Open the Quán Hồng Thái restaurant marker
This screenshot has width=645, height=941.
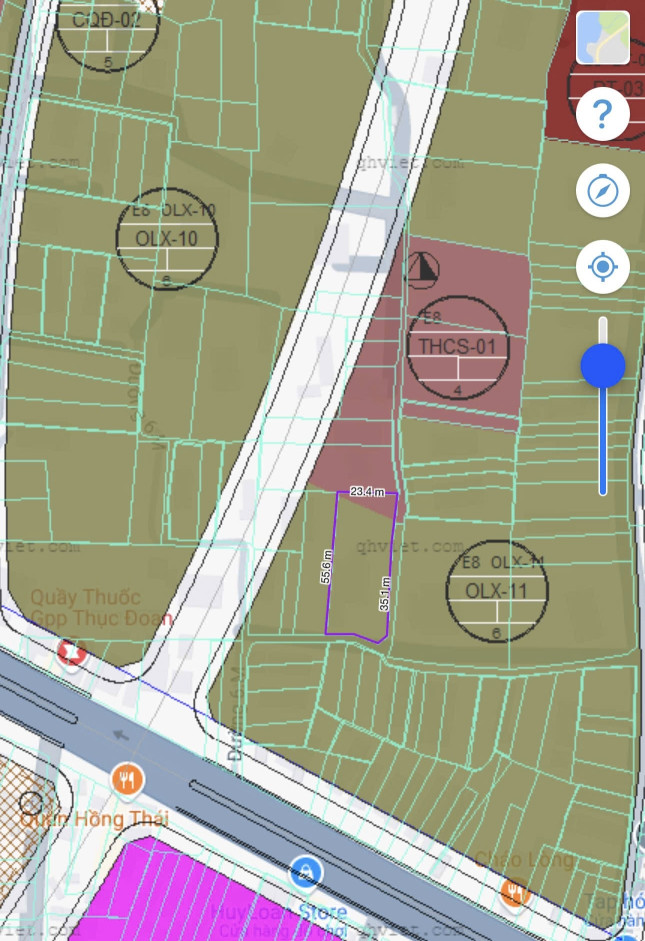tap(126, 779)
